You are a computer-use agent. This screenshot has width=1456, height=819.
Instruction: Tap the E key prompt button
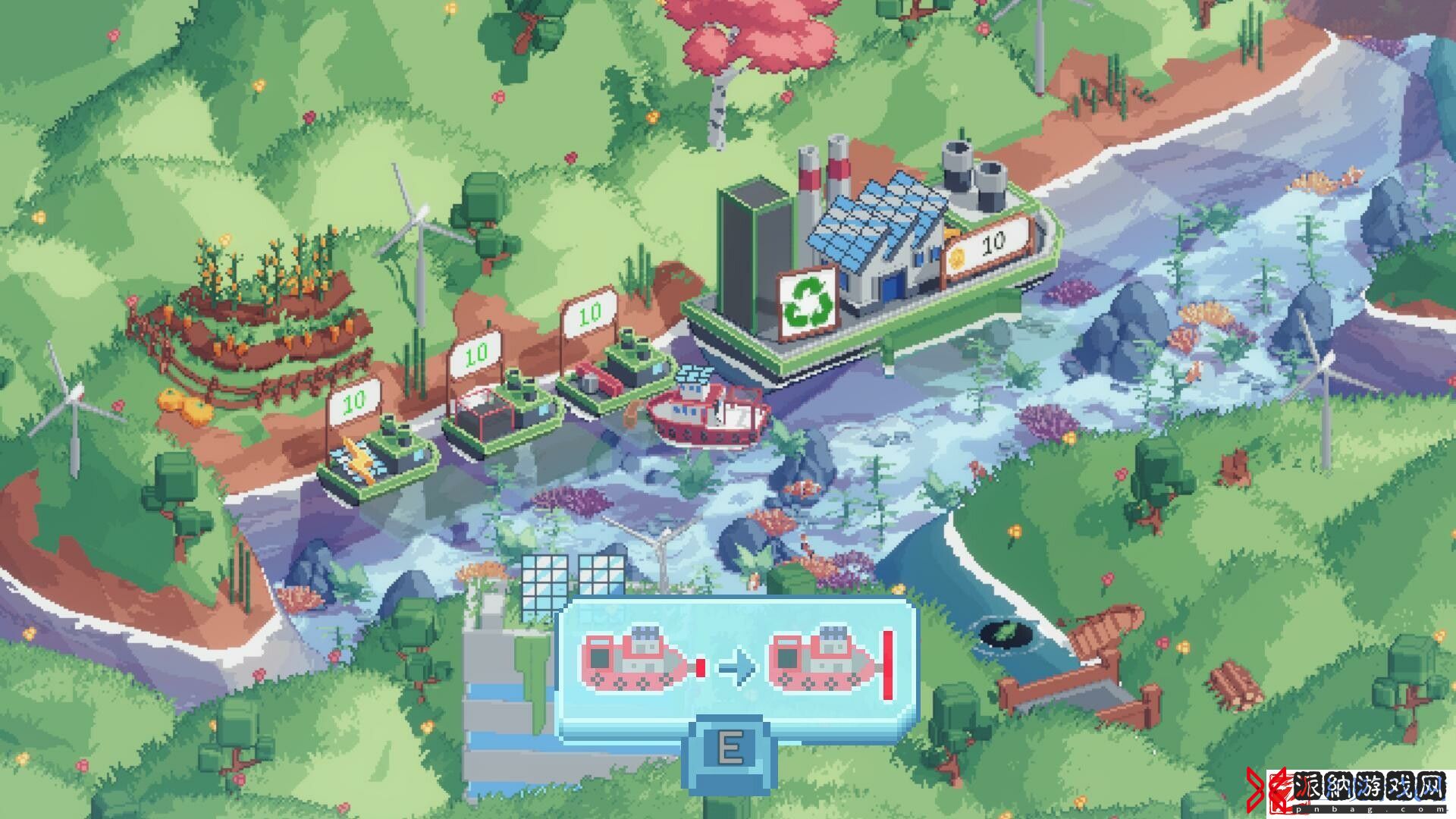730,749
